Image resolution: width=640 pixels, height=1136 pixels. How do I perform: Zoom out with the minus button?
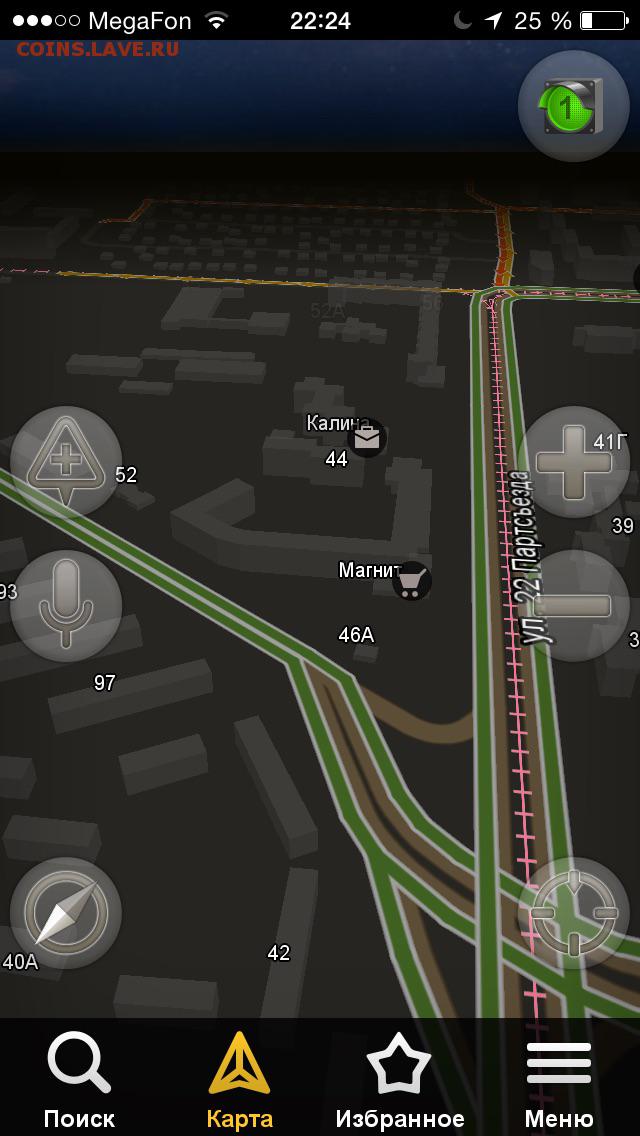(x=573, y=606)
